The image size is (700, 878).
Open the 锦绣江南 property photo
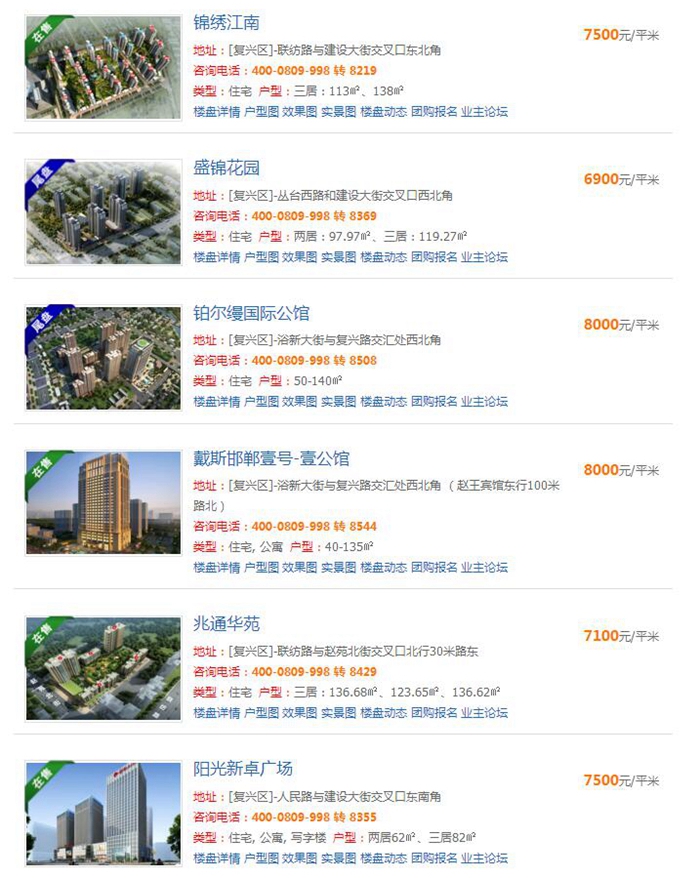click(x=103, y=67)
